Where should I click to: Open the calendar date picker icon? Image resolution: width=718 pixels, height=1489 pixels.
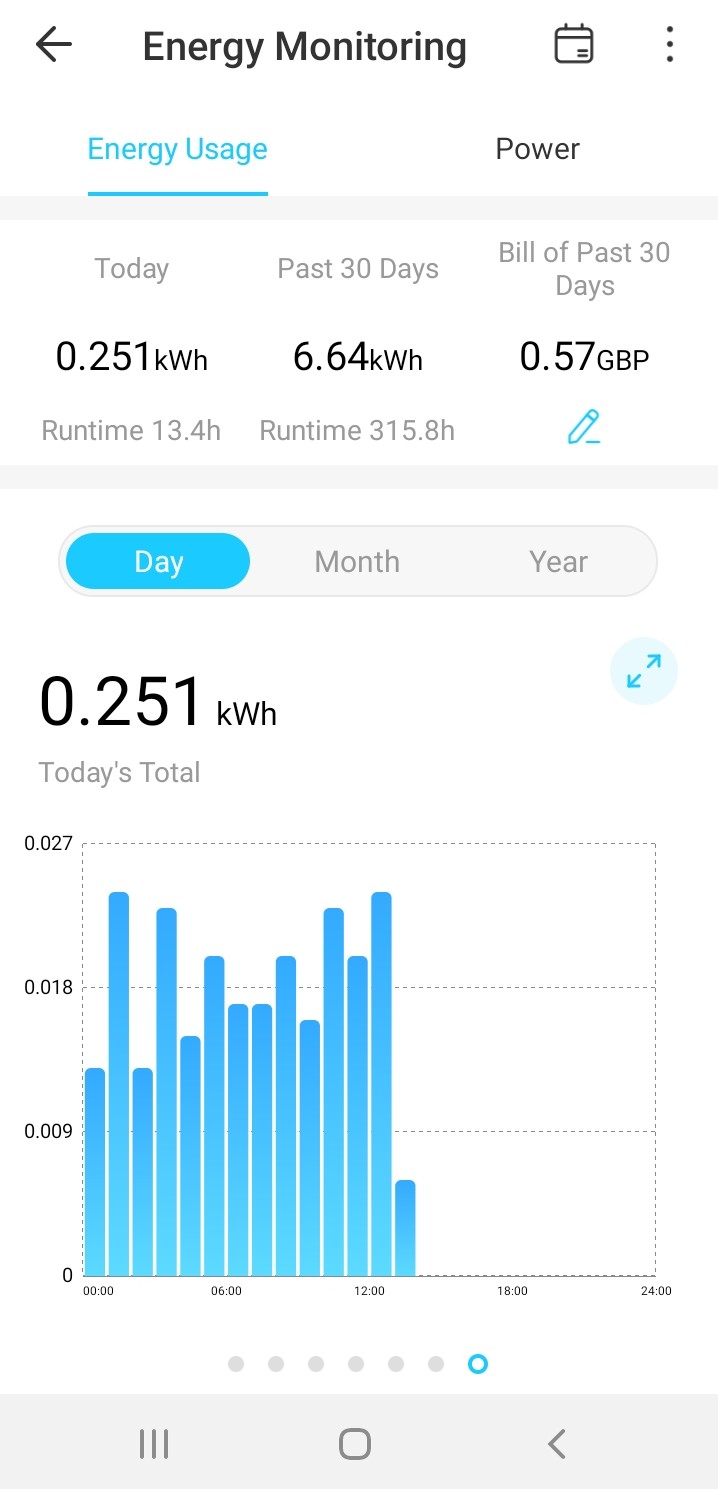coord(574,45)
